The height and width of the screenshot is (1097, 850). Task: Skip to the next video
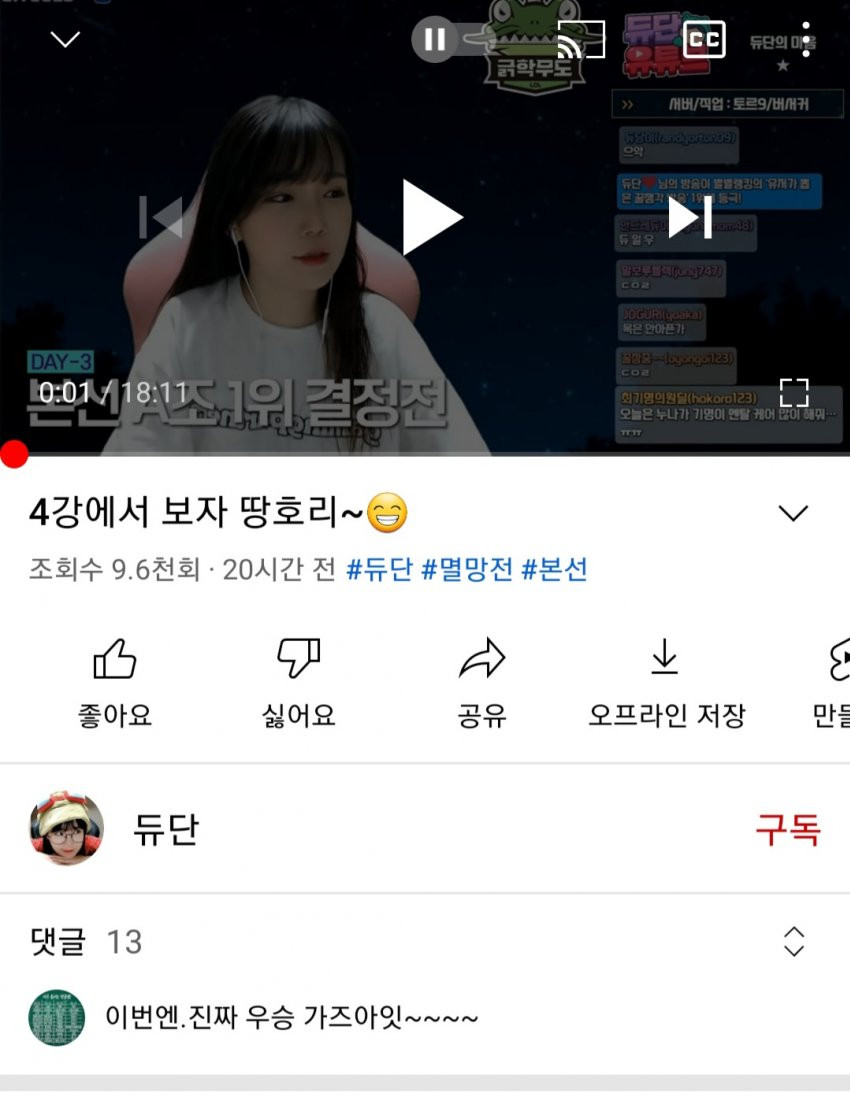690,217
